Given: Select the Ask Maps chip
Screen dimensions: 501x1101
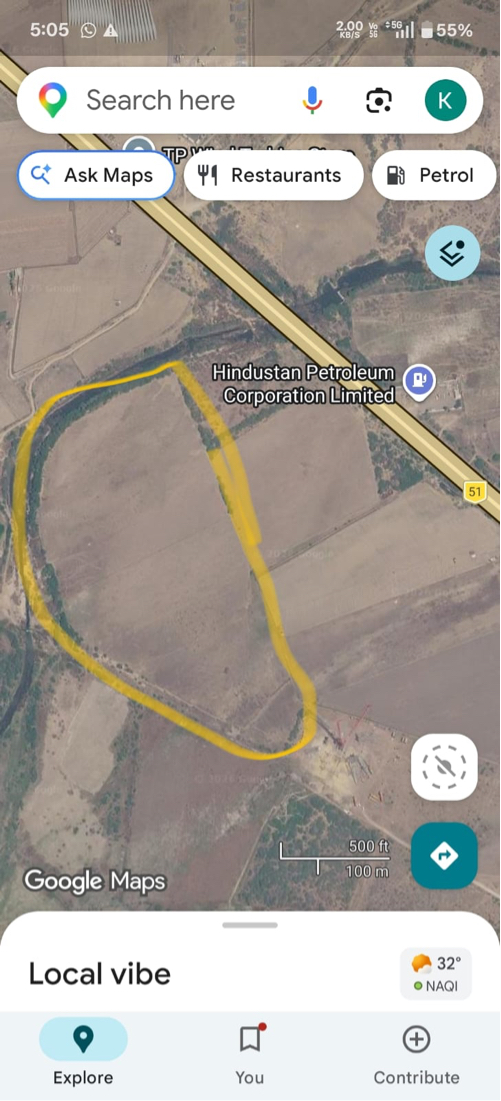Looking at the screenshot, I should (95, 175).
